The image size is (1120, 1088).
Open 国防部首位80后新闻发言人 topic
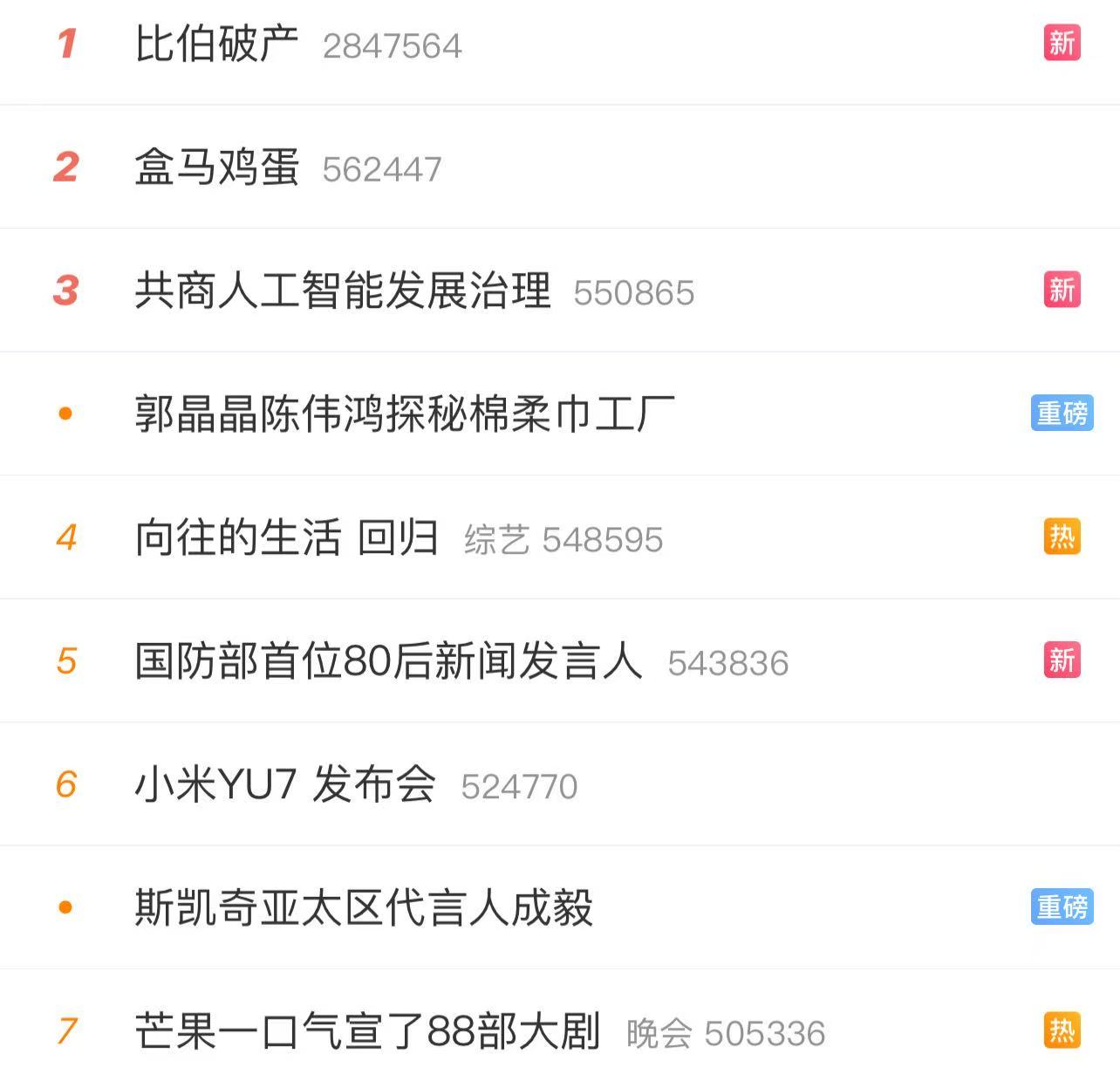pyautogui.click(x=388, y=660)
